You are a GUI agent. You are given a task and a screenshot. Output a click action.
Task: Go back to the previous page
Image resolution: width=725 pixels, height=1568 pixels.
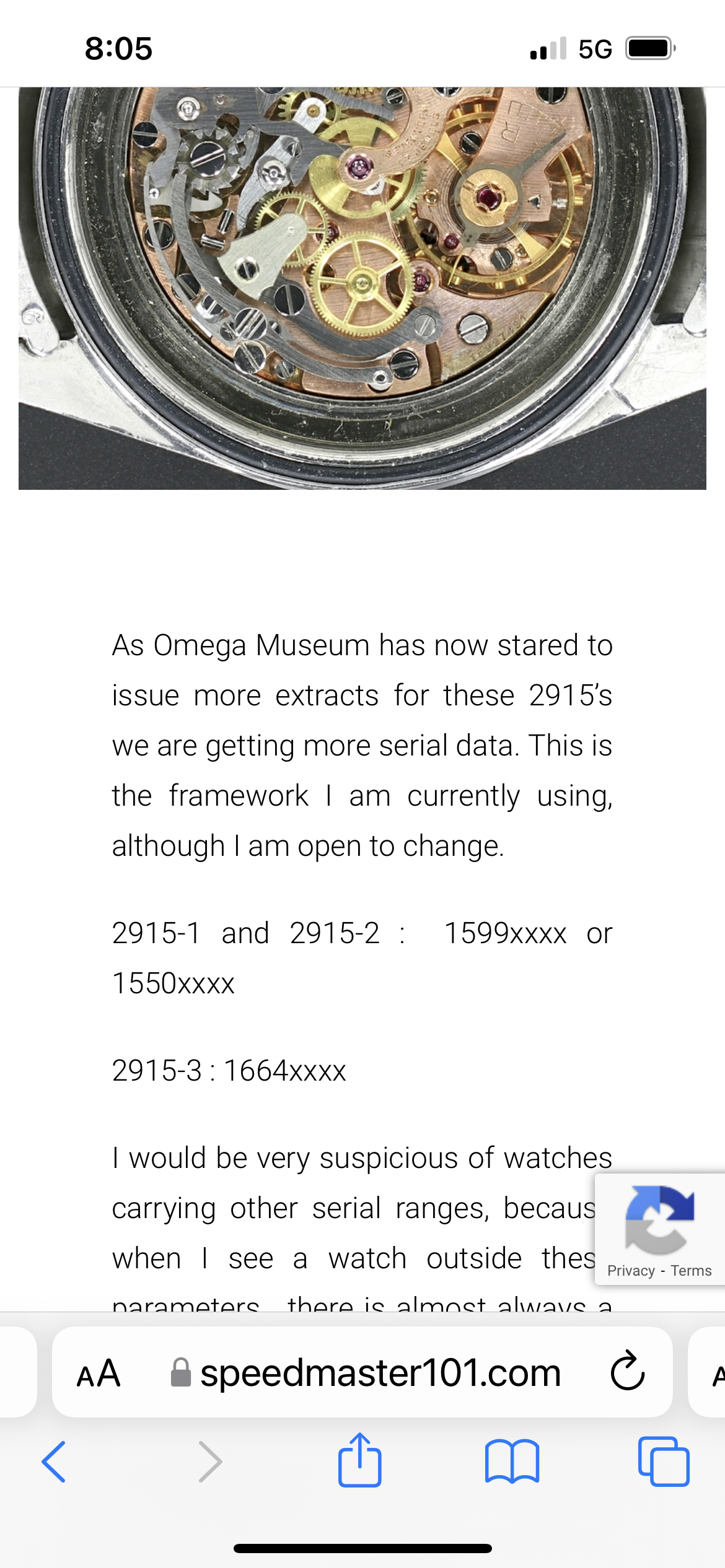click(x=54, y=1461)
